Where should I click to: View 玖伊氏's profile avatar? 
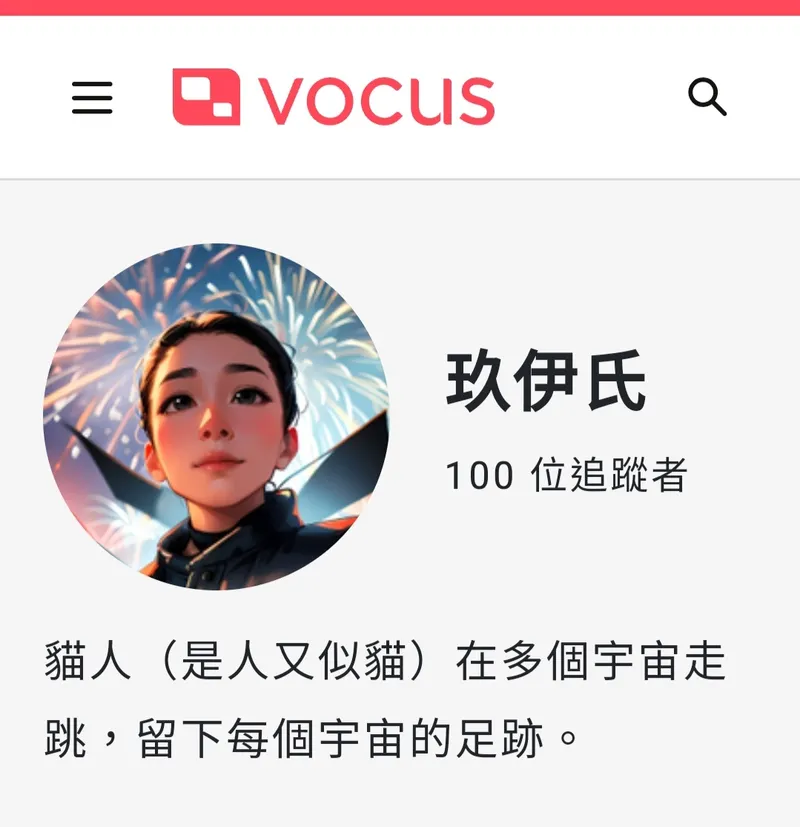[216, 416]
